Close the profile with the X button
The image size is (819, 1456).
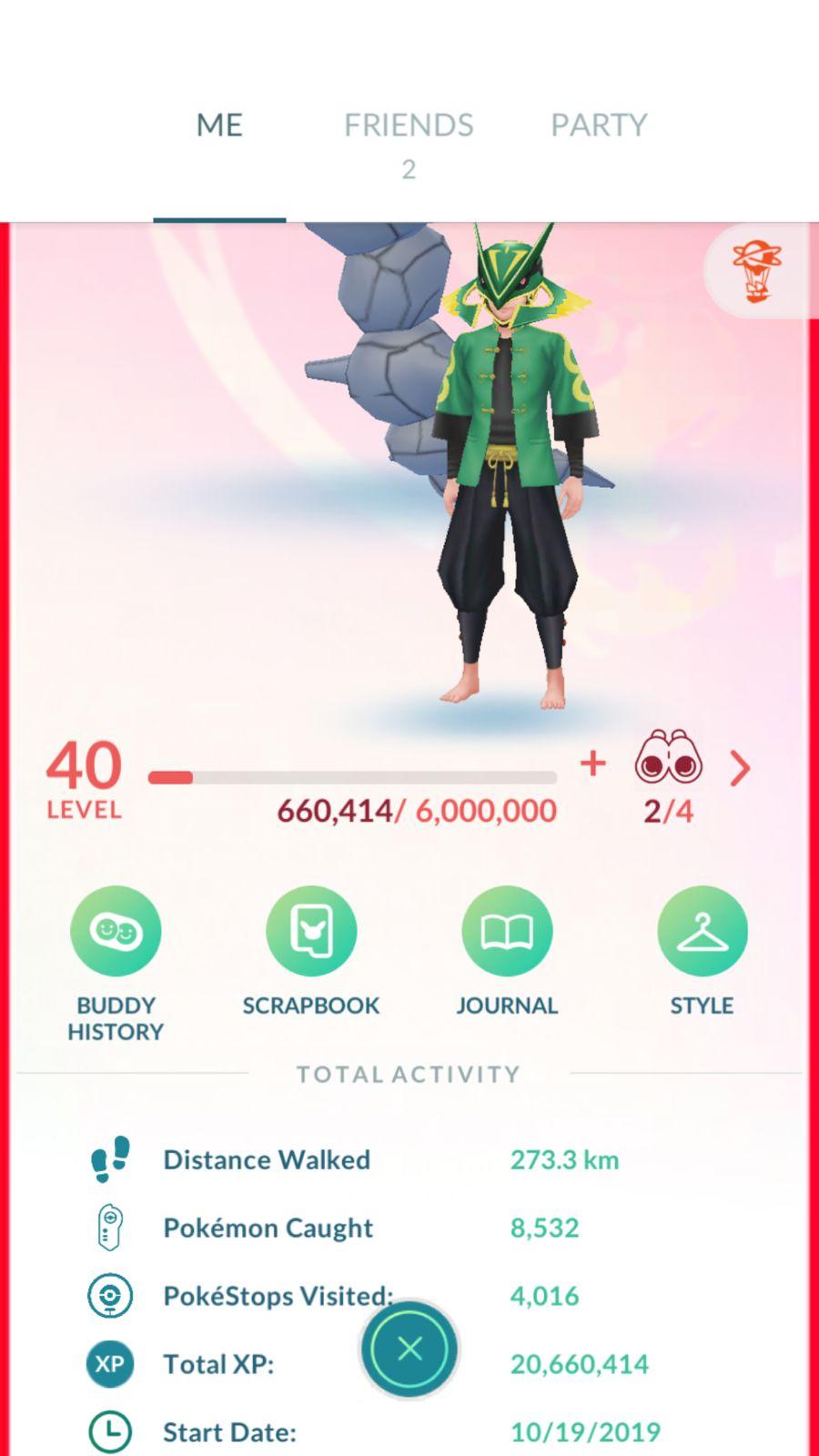coord(409,1349)
